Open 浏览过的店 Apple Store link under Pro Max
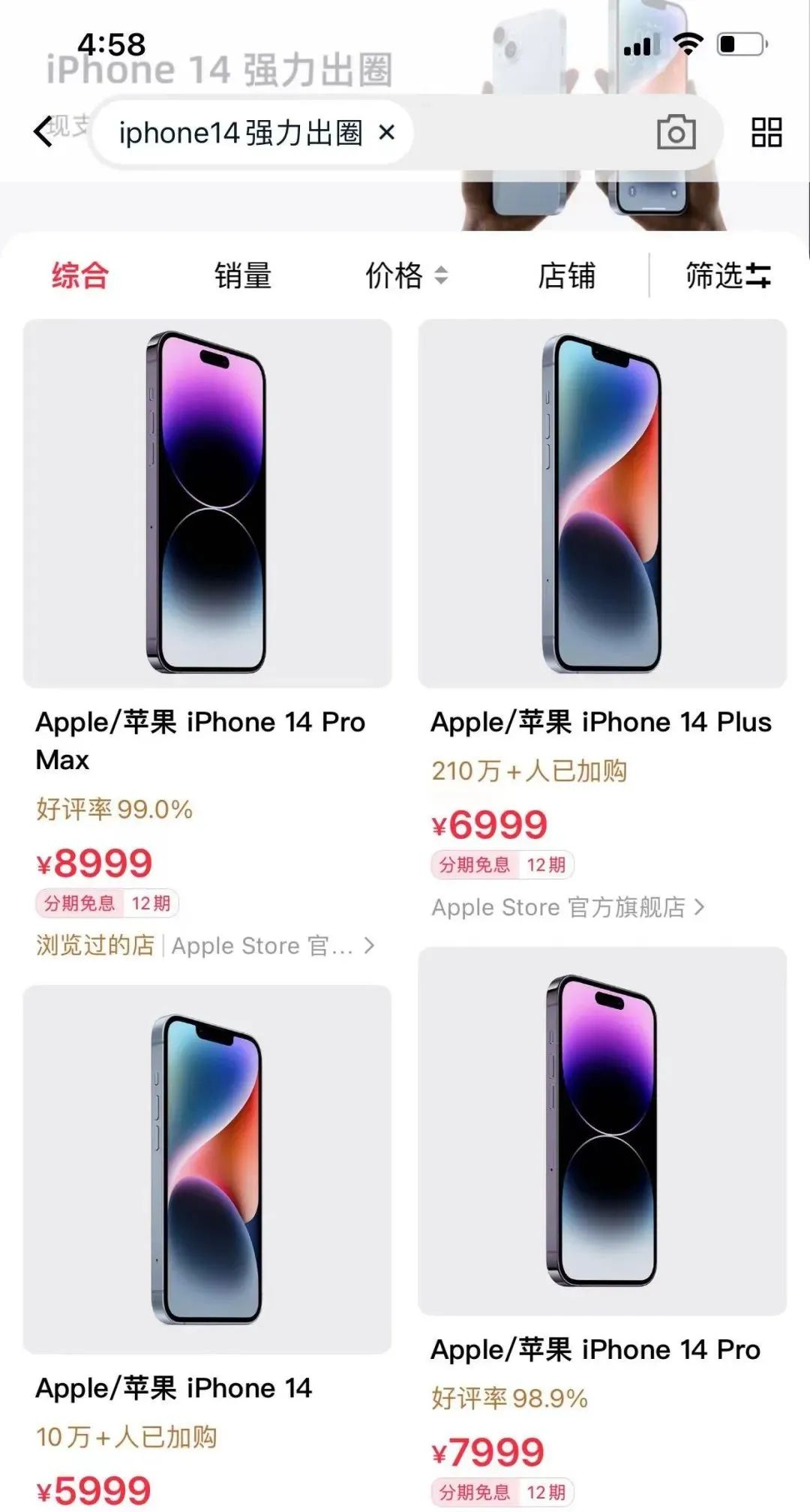The width and height of the screenshot is (810, 1512). click(205, 945)
